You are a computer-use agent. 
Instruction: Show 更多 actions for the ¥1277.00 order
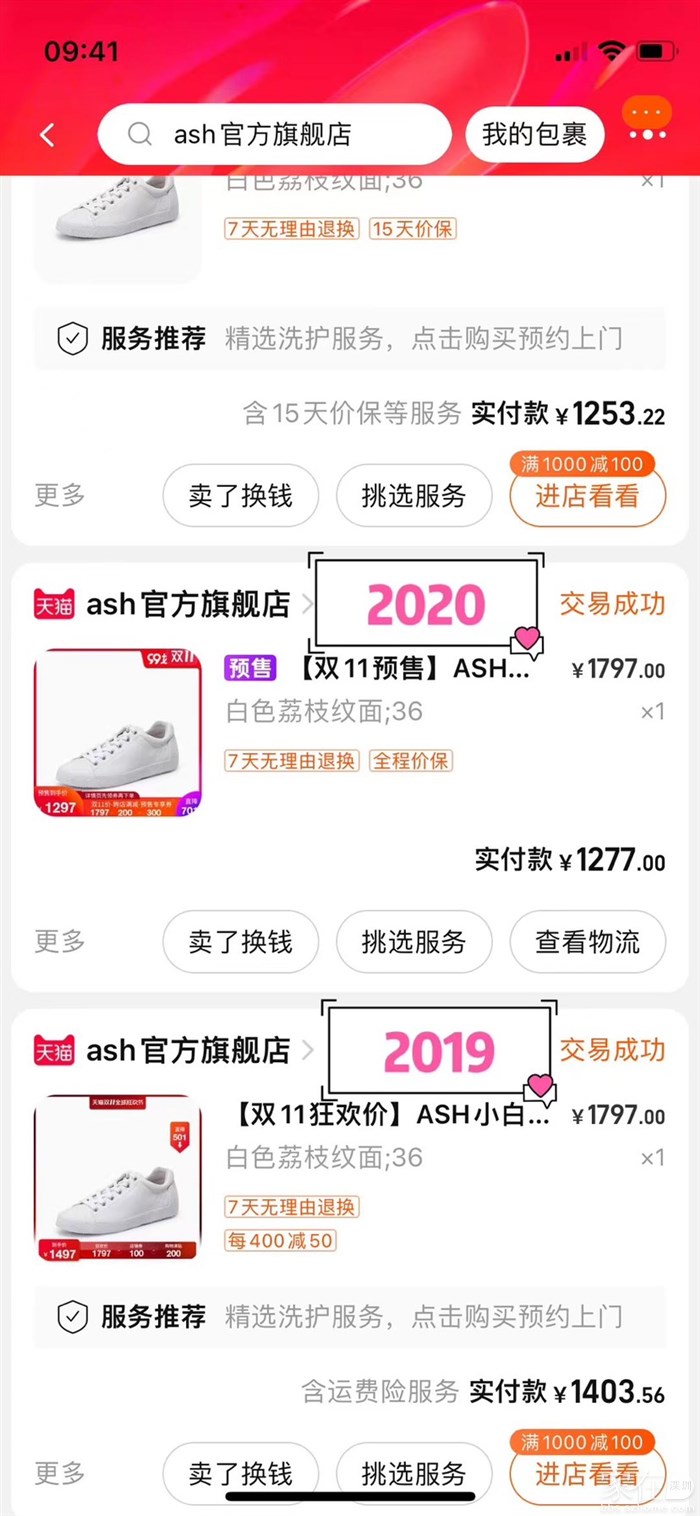(x=60, y=941)
